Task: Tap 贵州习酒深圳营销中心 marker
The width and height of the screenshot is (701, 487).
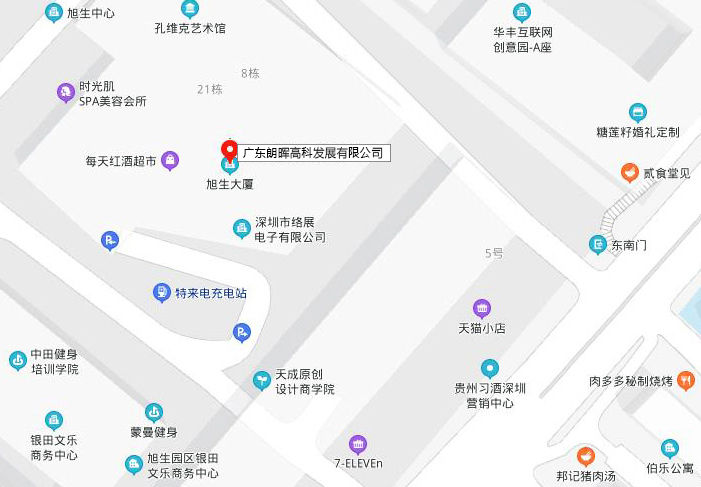Action: [489, 369]
